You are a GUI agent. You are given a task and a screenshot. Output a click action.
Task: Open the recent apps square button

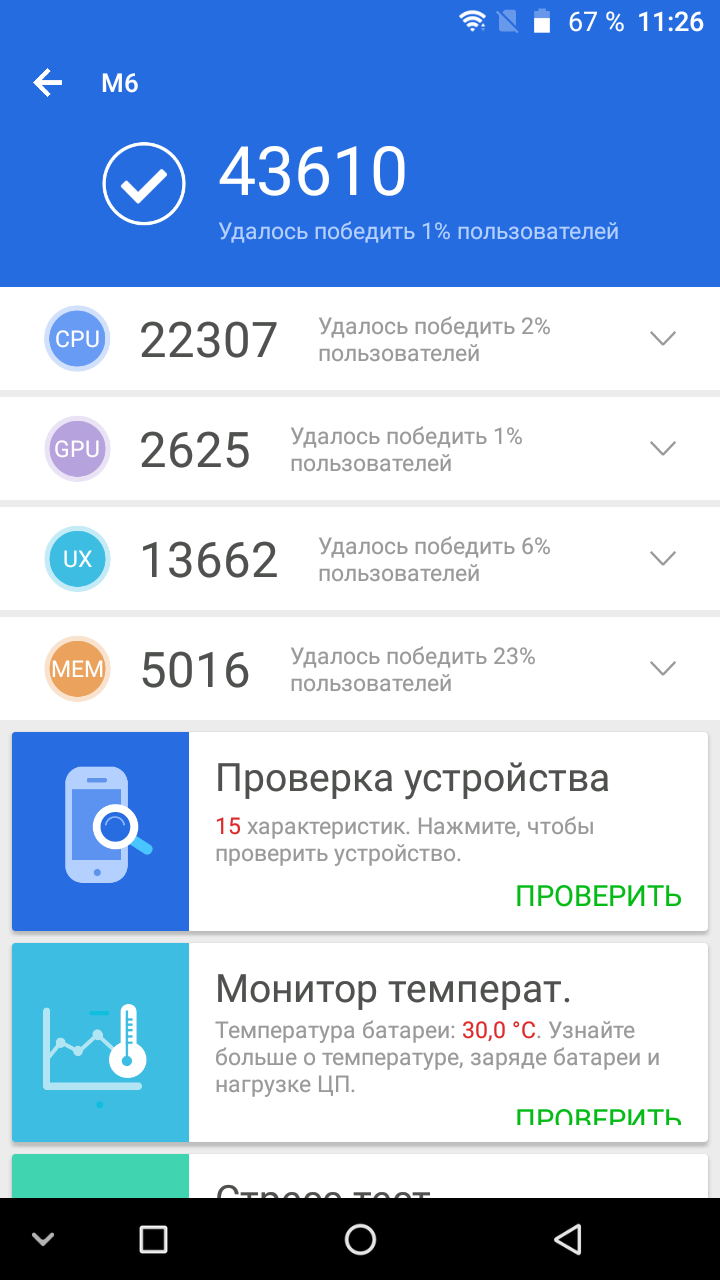point(153,1240)
